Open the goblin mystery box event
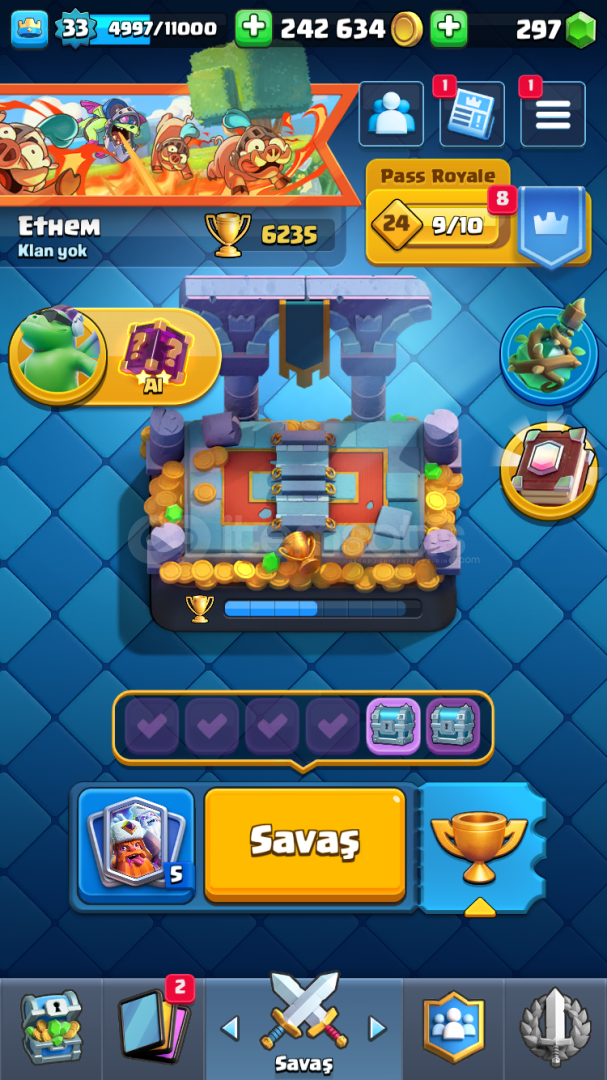 [114, 356]
